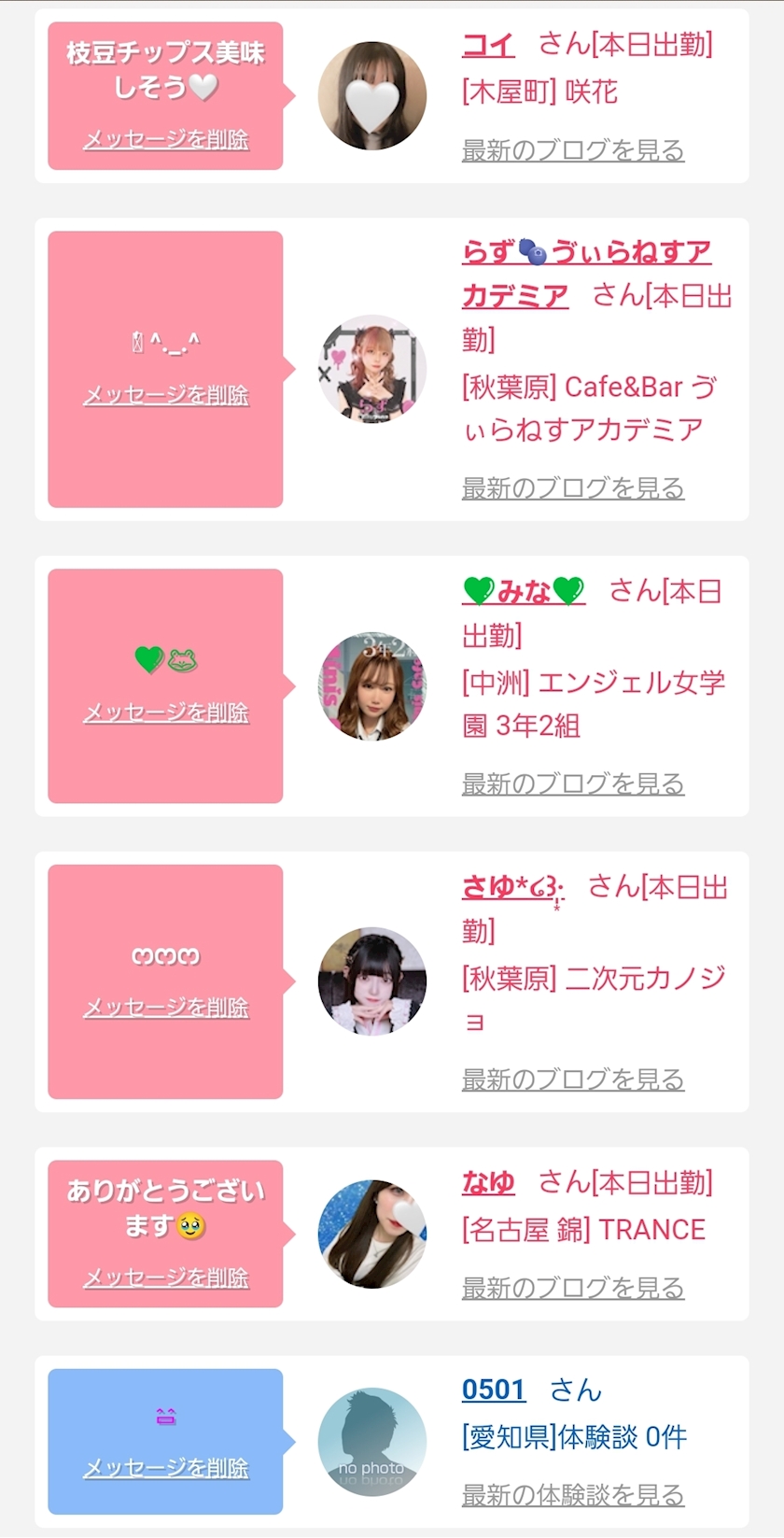Tap みな's profile photo
Screen dimensions: 784x1538
coord(372,686)
